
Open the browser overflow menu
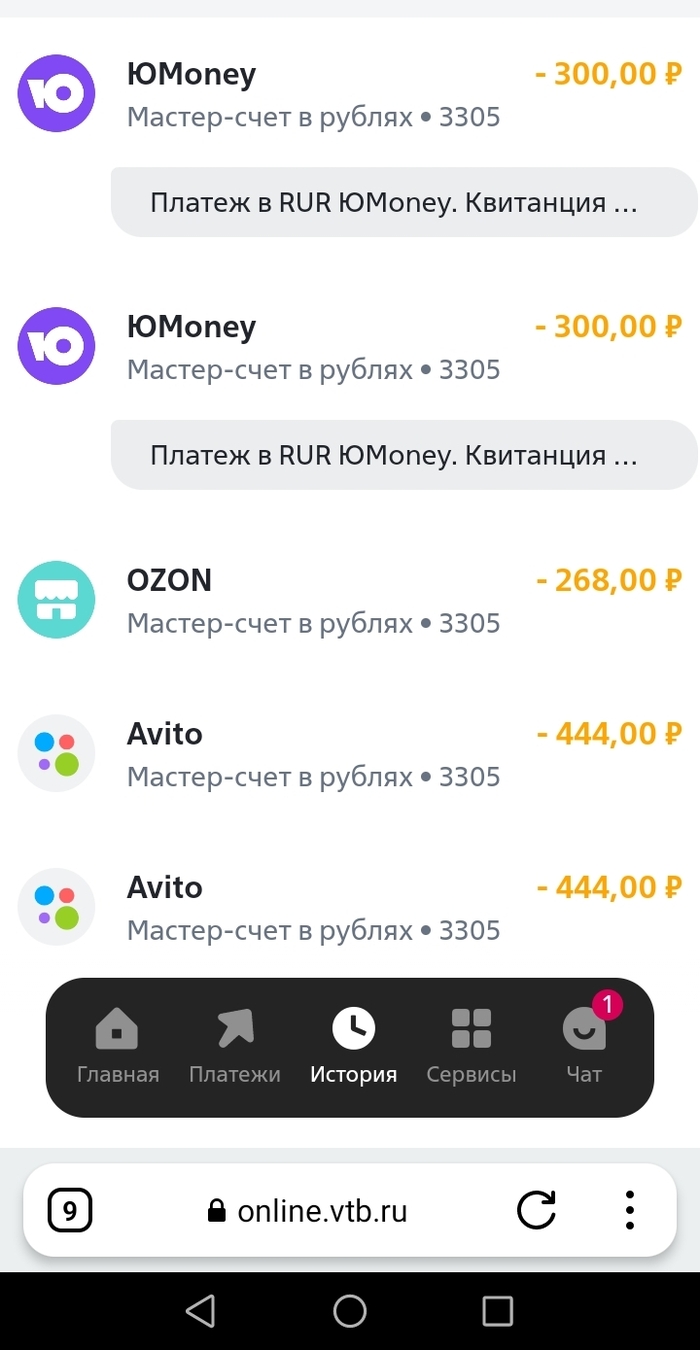pos(629,1211)
